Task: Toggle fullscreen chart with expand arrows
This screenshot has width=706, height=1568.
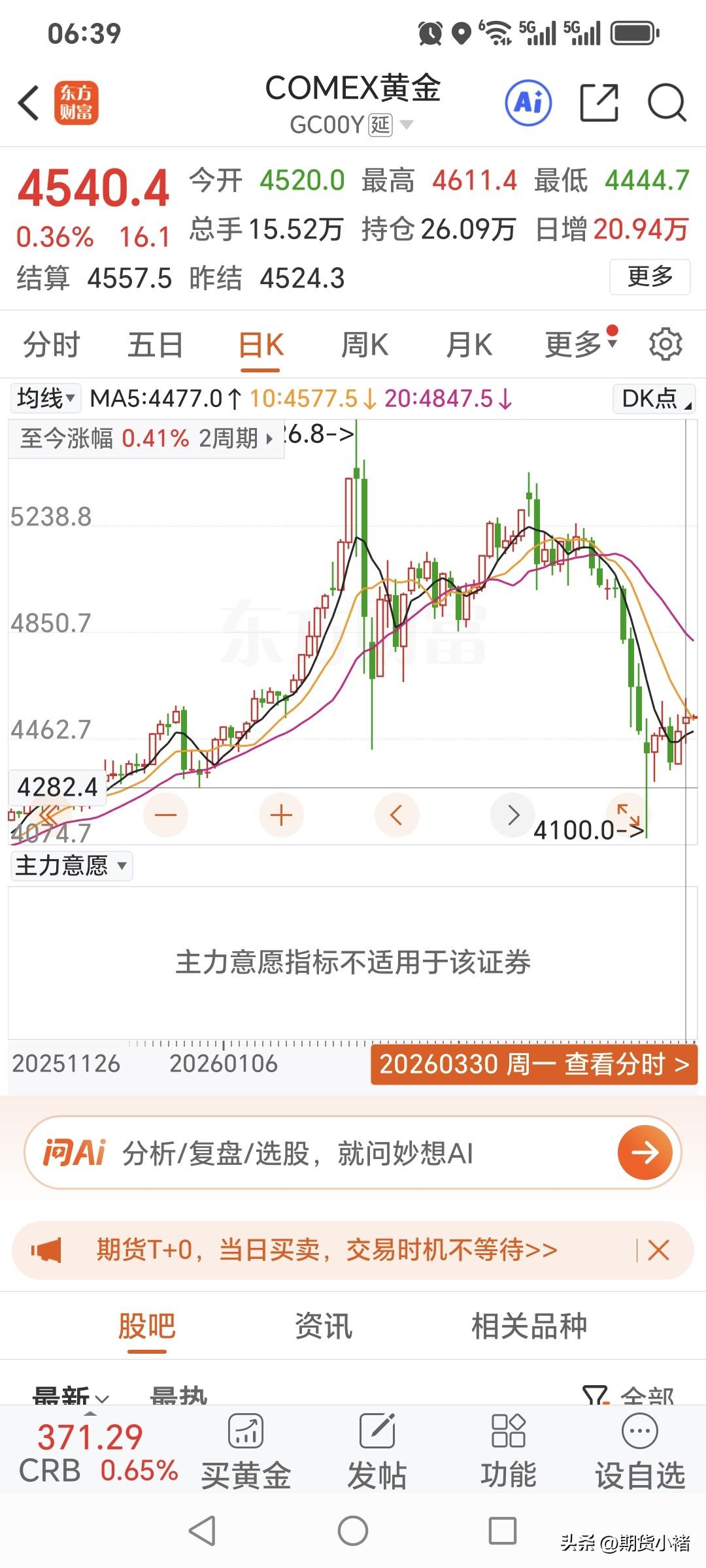Action: 628,815
